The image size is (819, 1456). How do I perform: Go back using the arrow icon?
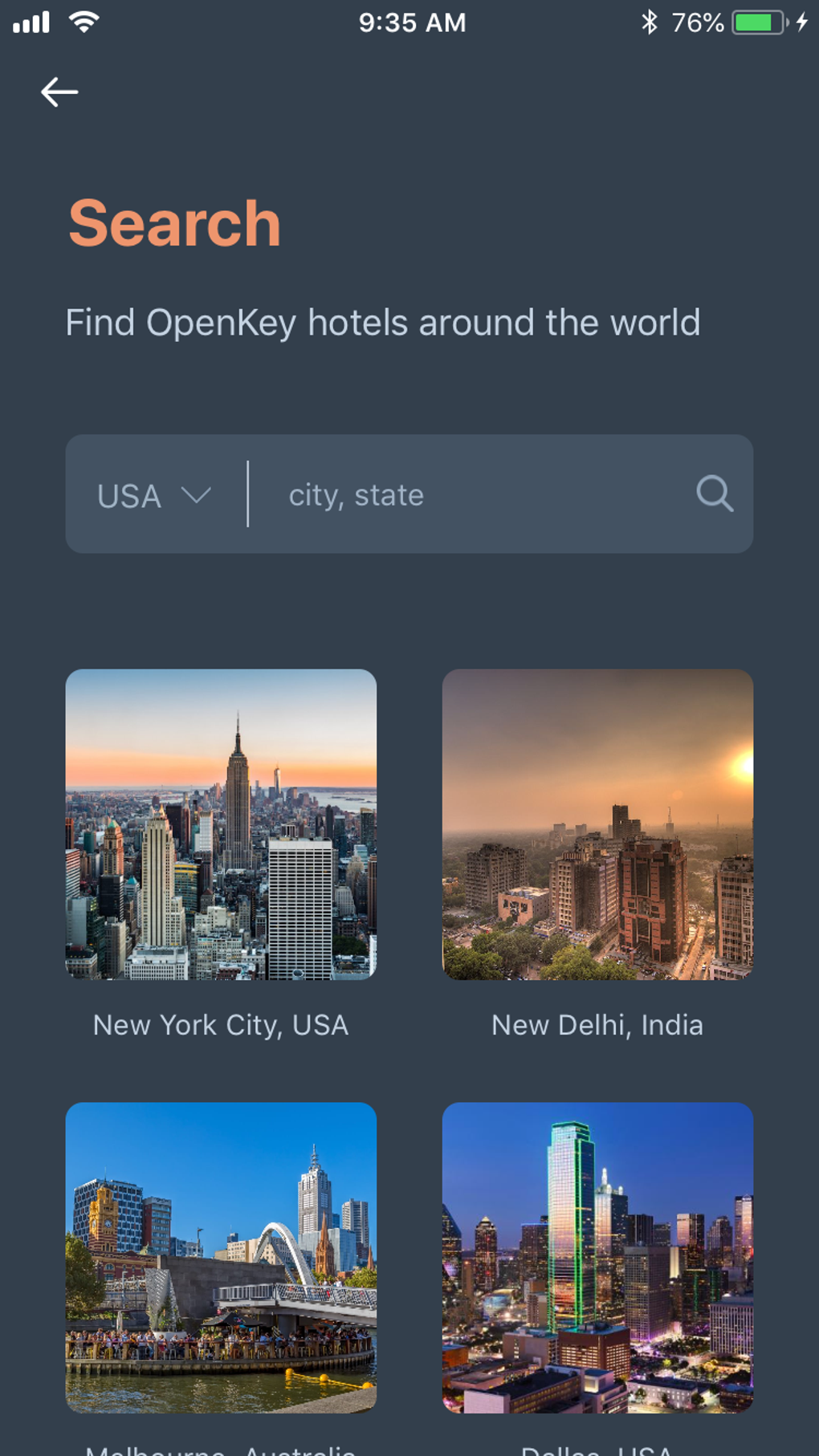(x=59, y=92)
